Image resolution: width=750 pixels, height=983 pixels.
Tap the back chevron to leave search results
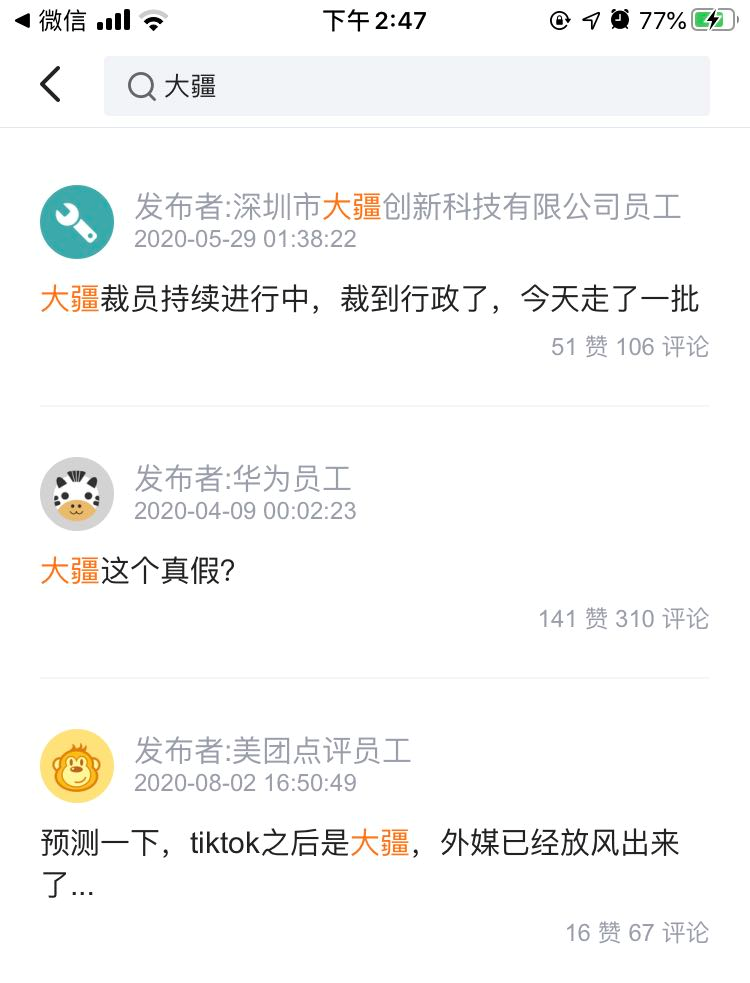[x=52, y=84]
